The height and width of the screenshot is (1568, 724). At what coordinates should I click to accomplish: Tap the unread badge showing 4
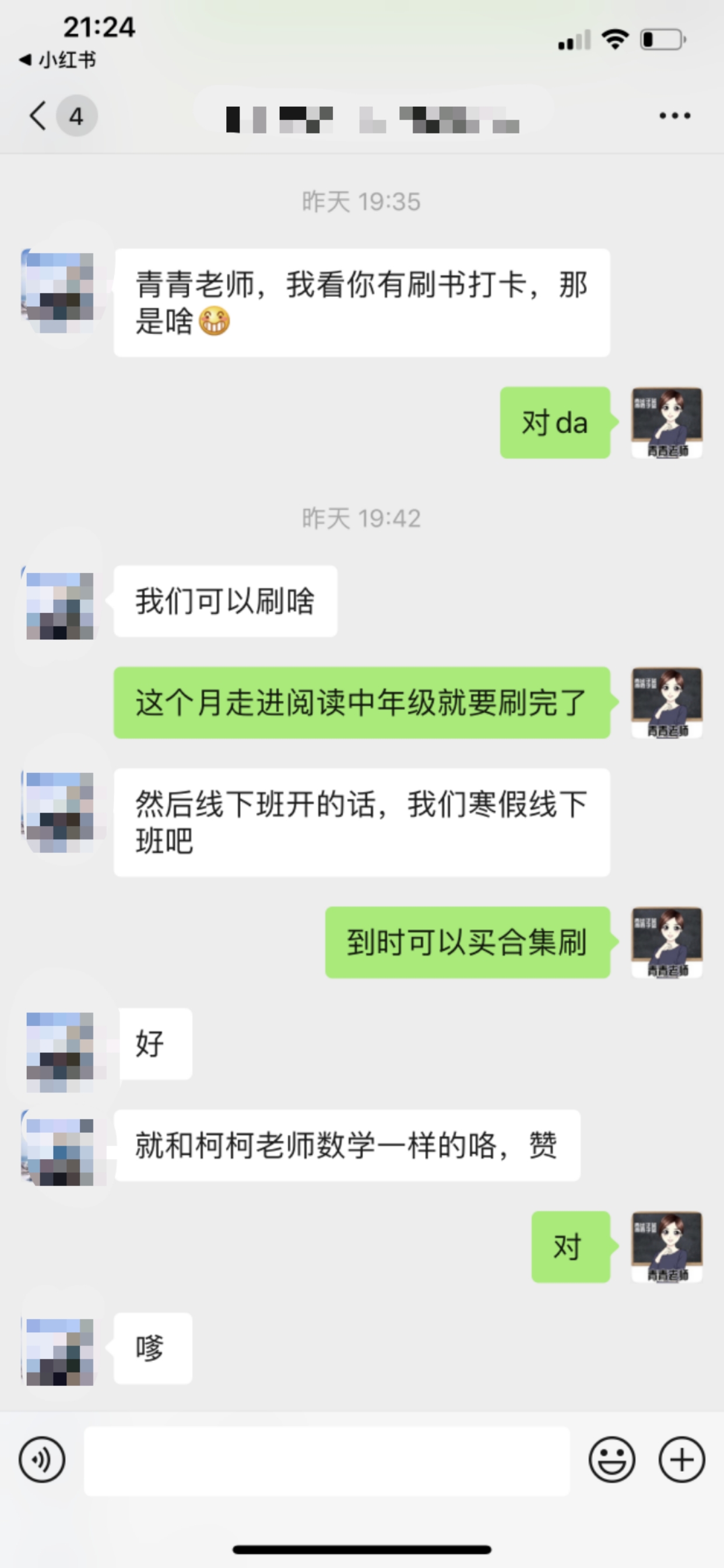point(74,116)
